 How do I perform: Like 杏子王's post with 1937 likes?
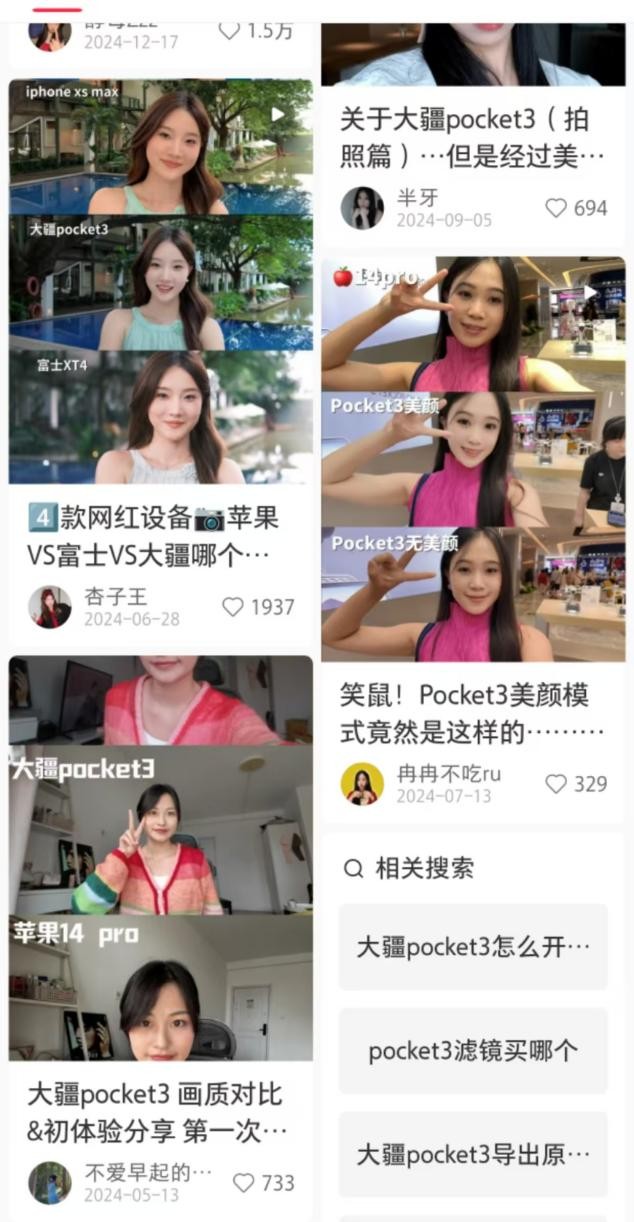pos(233,607)
